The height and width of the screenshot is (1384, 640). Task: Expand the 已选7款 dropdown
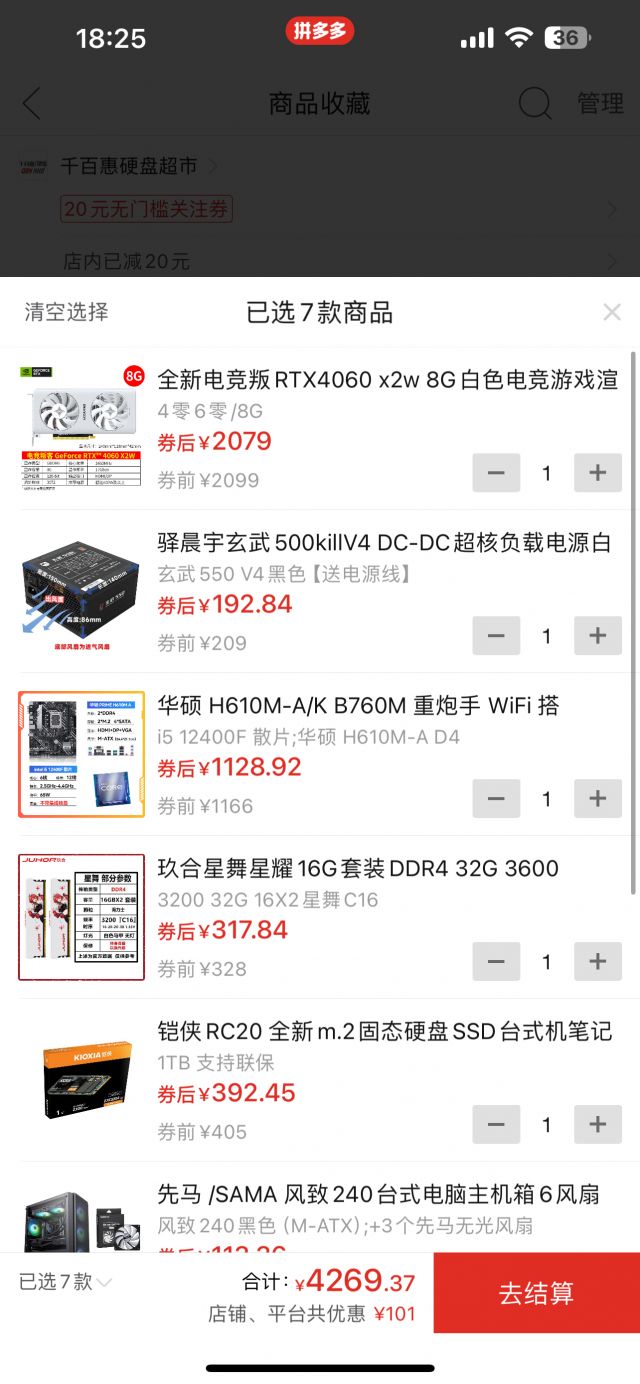tap(66, 1282)
